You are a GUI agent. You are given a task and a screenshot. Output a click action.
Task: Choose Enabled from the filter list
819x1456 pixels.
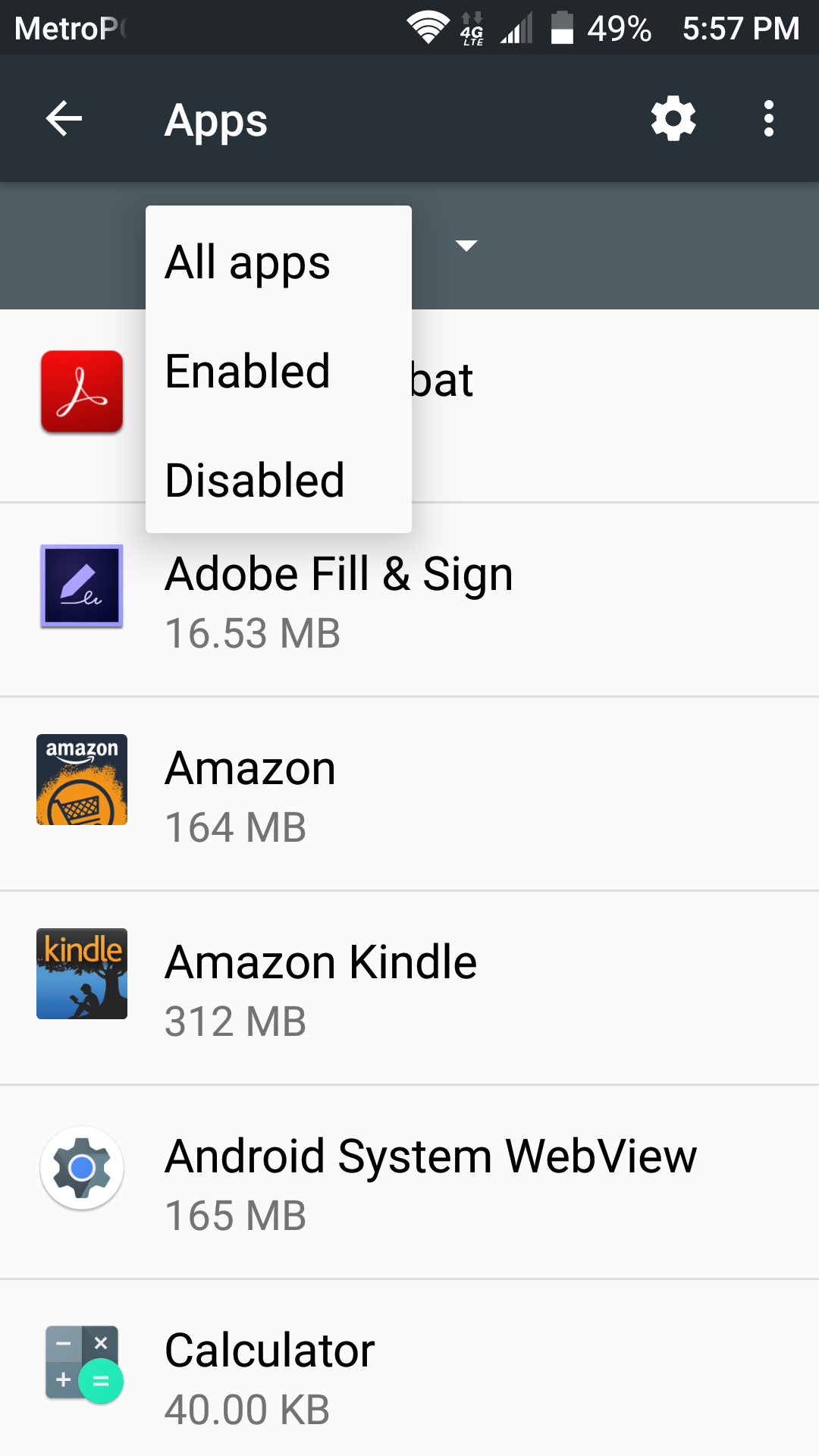click(278, 371)
